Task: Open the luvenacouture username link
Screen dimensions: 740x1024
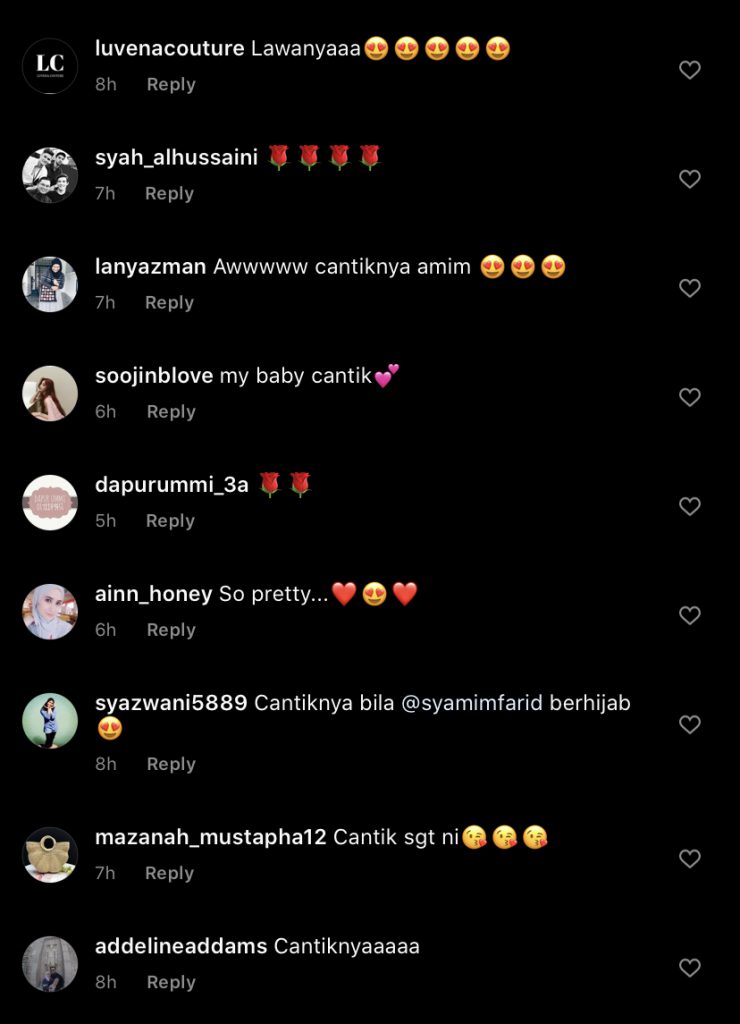Action: tap(169, 48)
